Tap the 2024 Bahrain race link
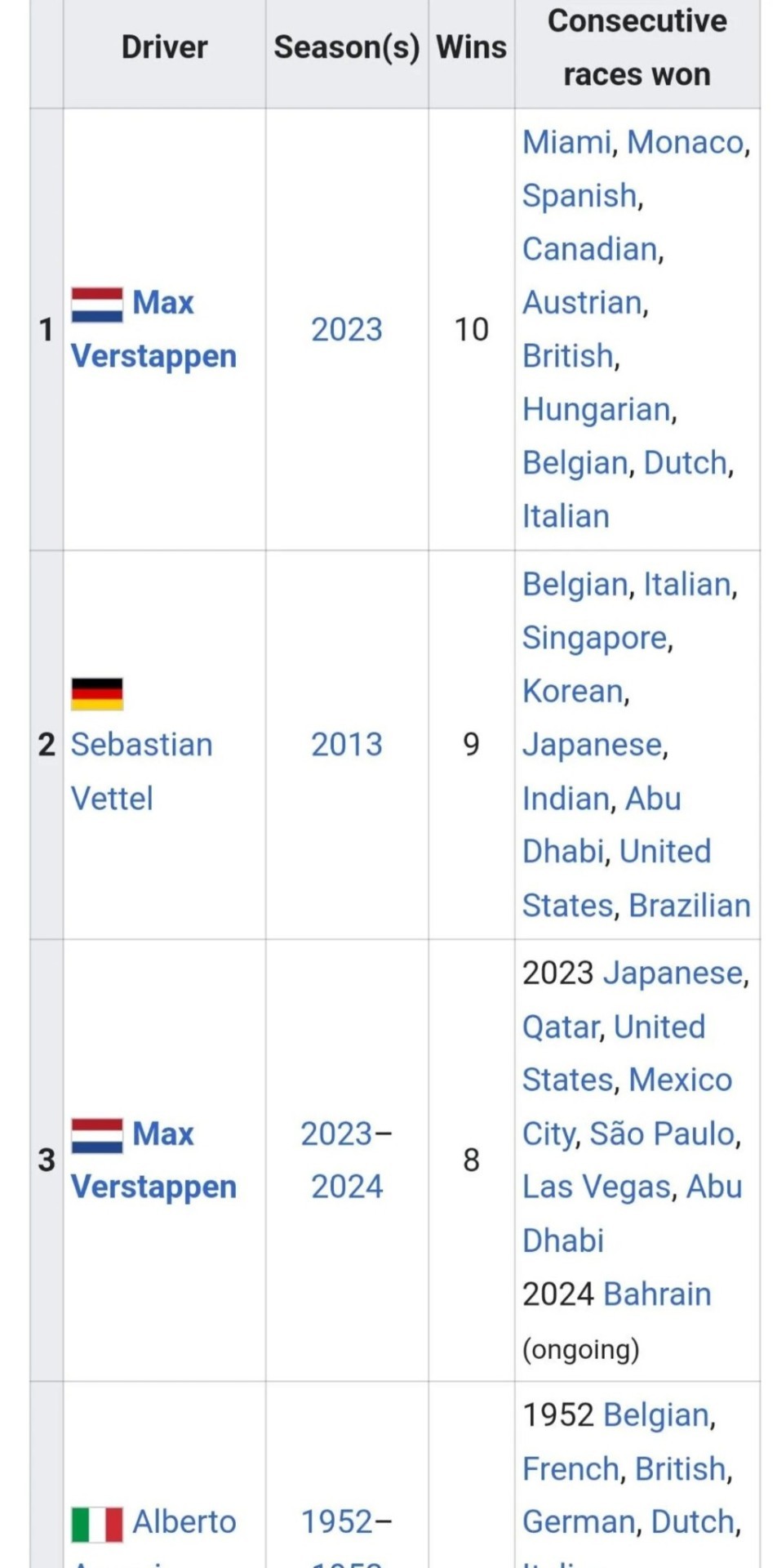 click(657, 1294)
